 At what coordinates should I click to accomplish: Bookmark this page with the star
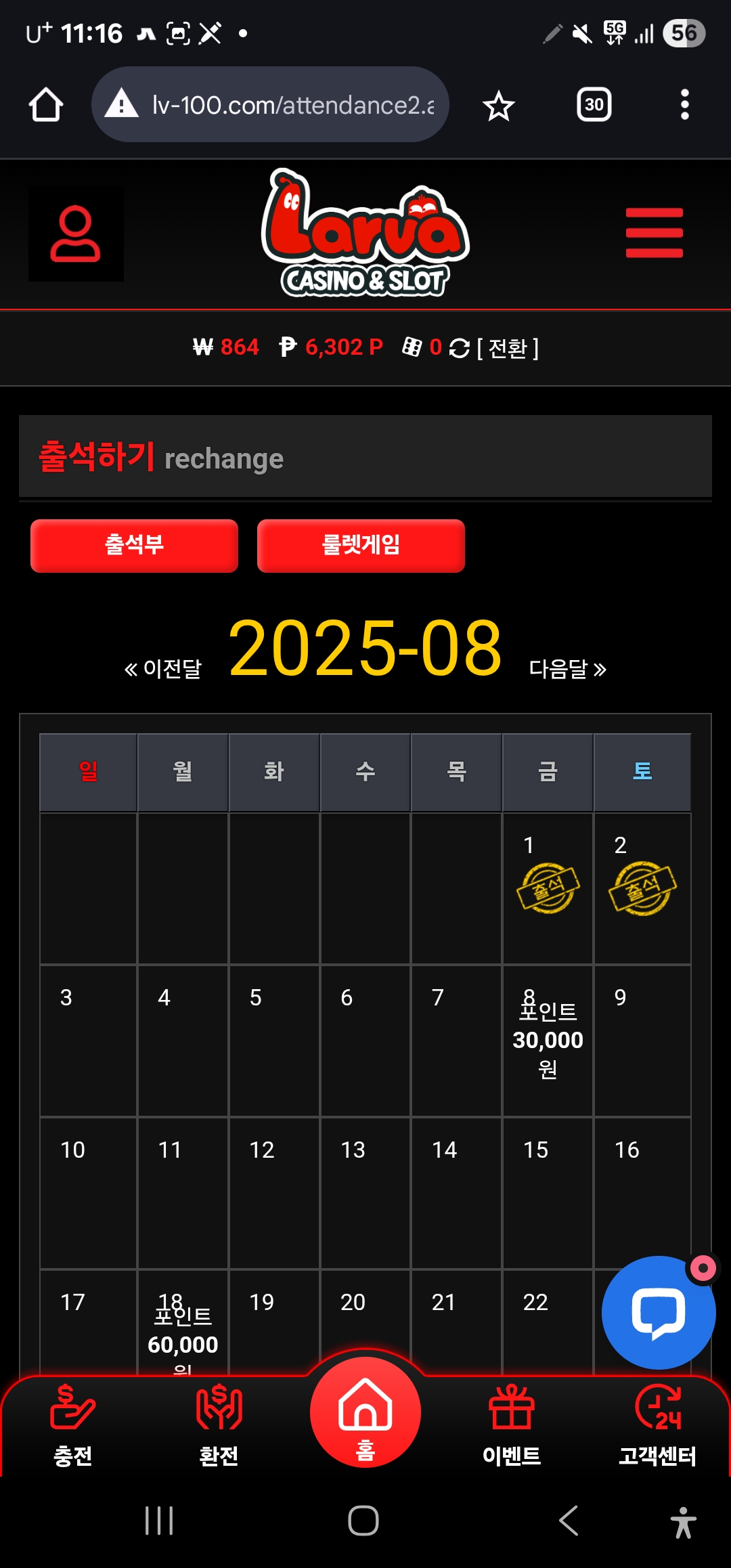tap(498, 106)
